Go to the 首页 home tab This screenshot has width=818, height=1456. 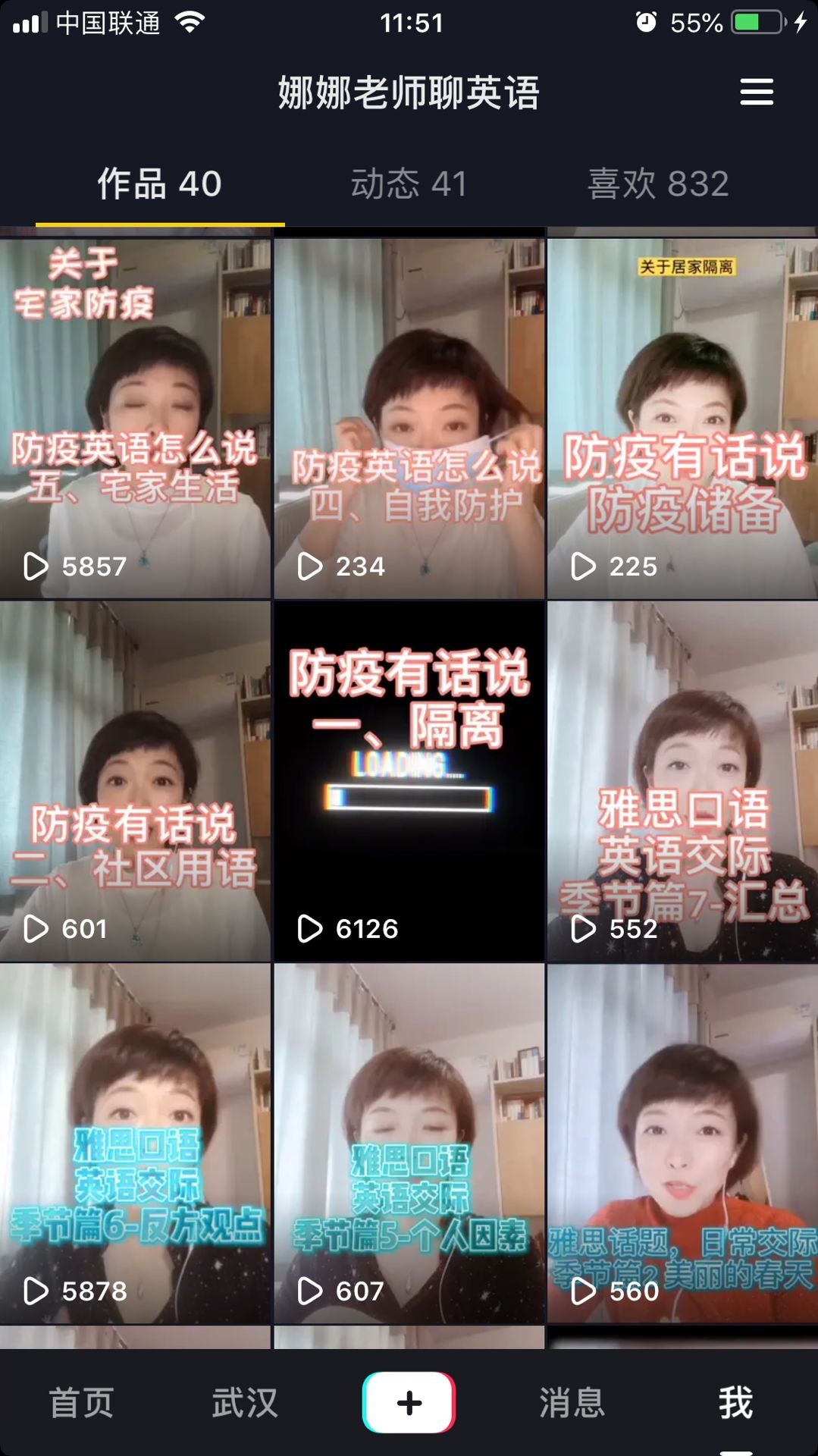coord(82,1402)
